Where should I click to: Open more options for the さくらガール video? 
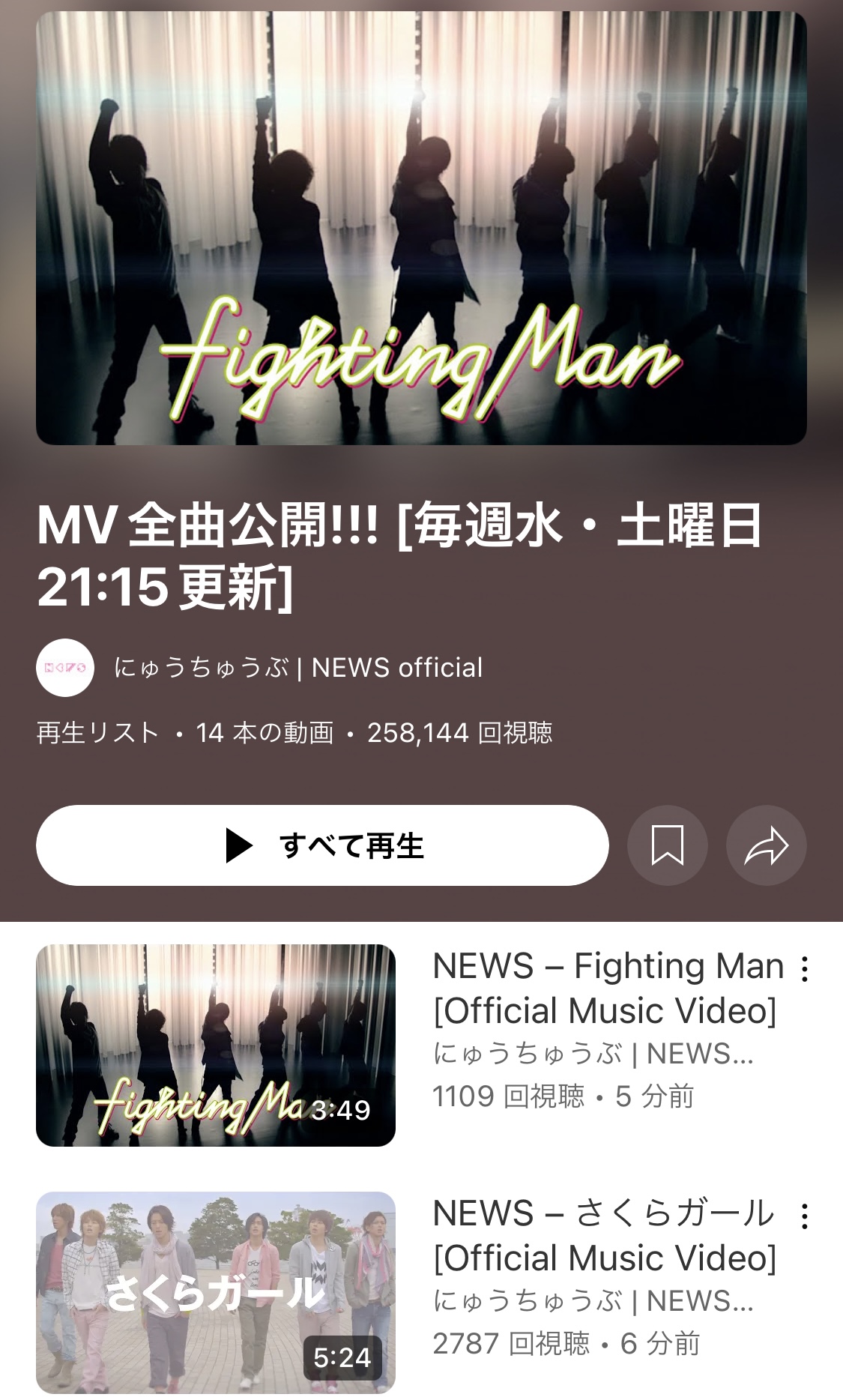(x=804, y=1216)
